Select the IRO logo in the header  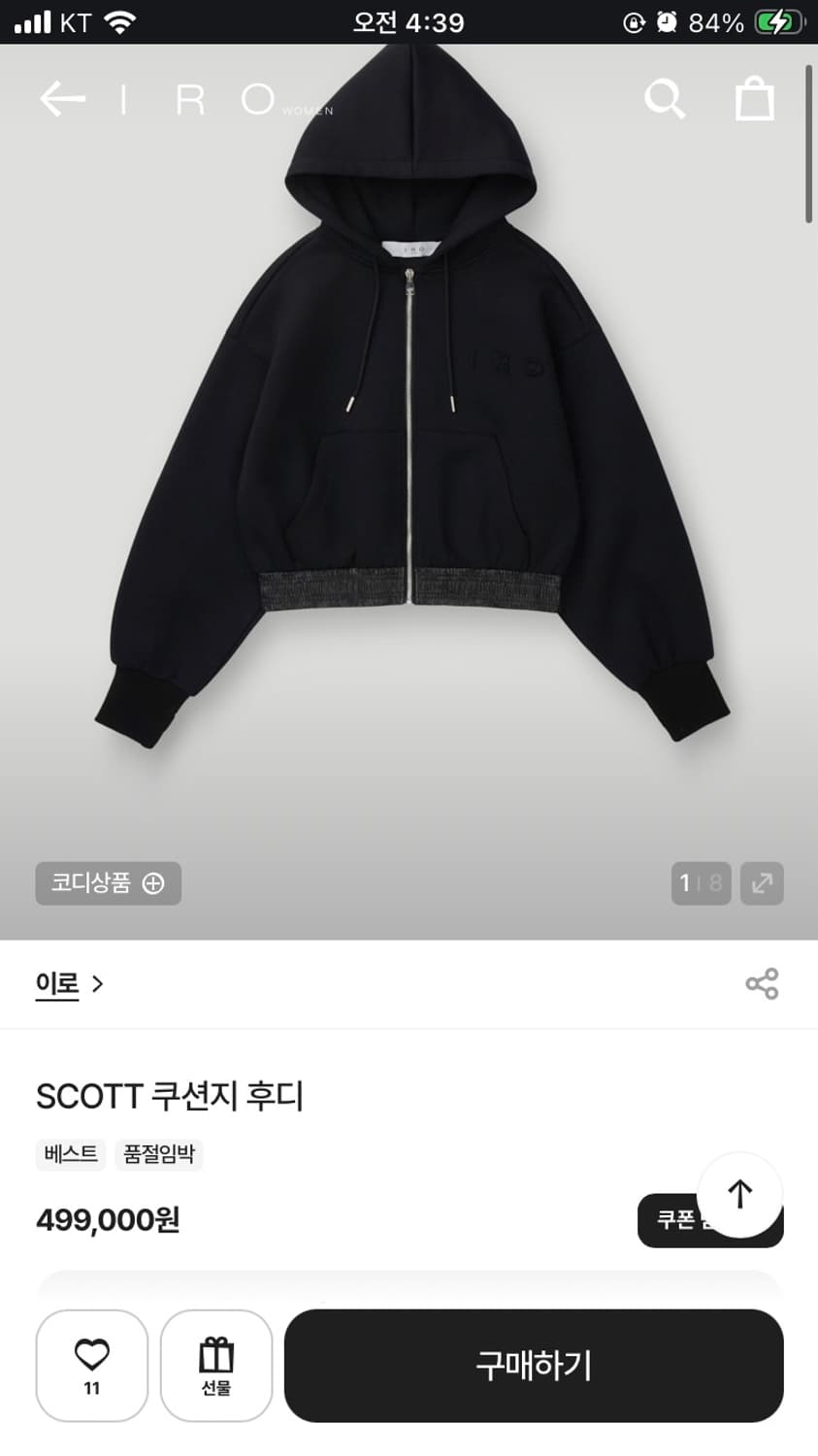pyautogui.click(x=189, y=98)
